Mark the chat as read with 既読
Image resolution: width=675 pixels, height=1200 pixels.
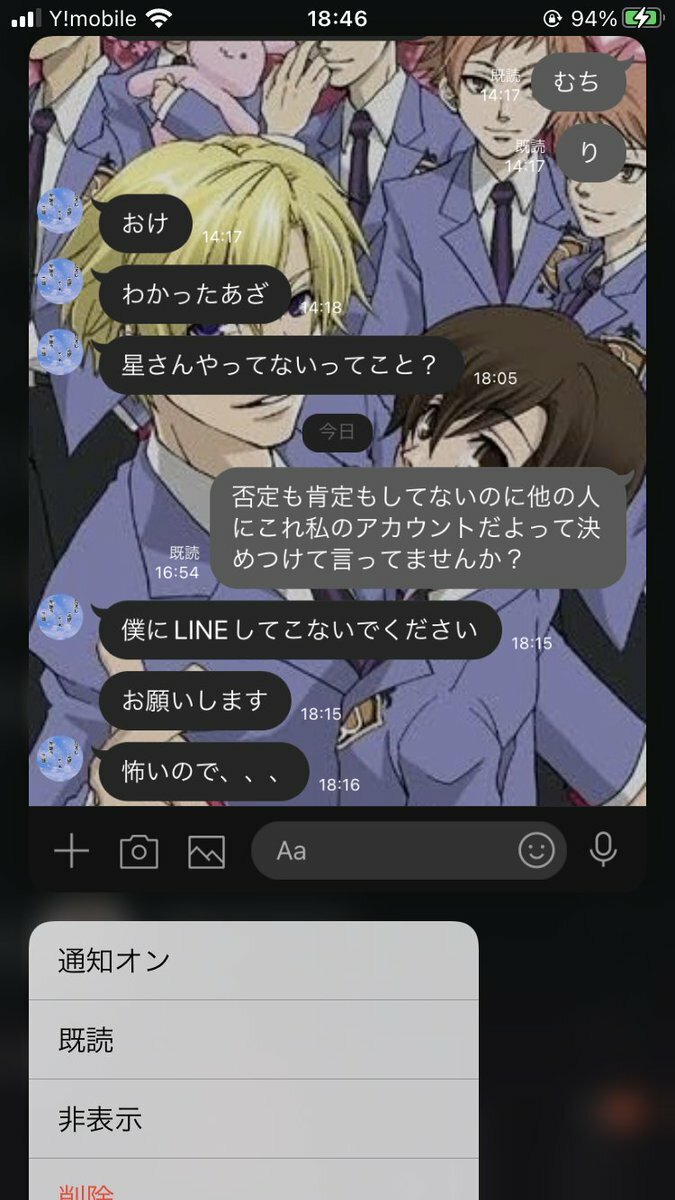coord(253,1040)
